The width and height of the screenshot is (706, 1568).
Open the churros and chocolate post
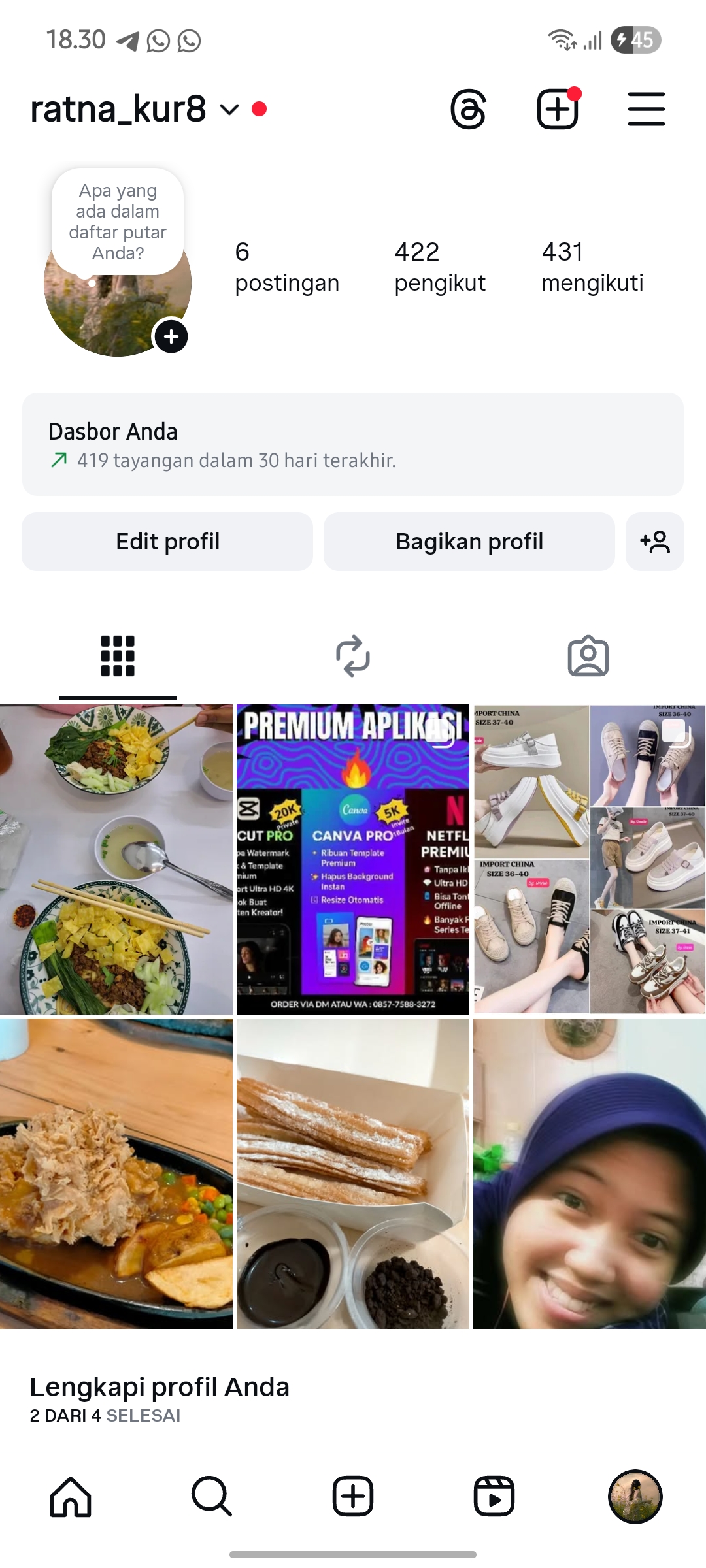tap(353, 1173)
